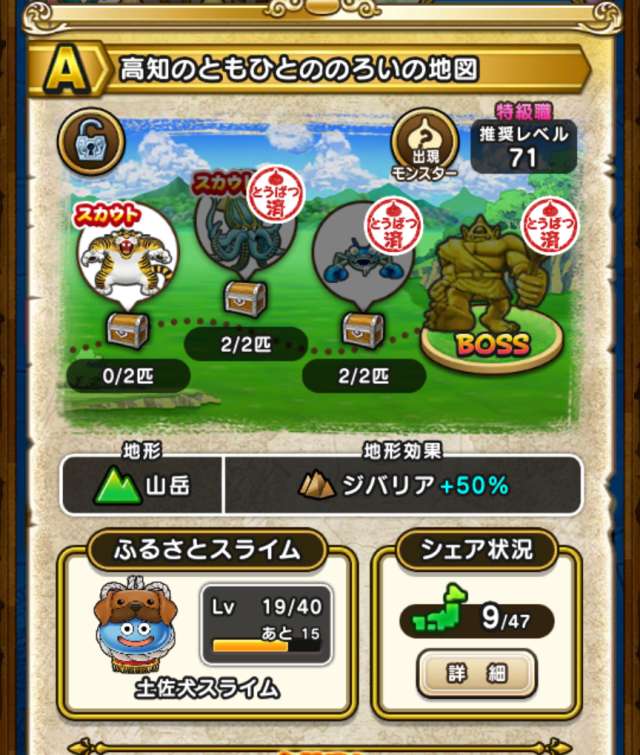The width and height of the screenshot is (640, 755).
Task: Tap the octopus monster bubble
Action: pyautogui.click(x=243, y=232)
